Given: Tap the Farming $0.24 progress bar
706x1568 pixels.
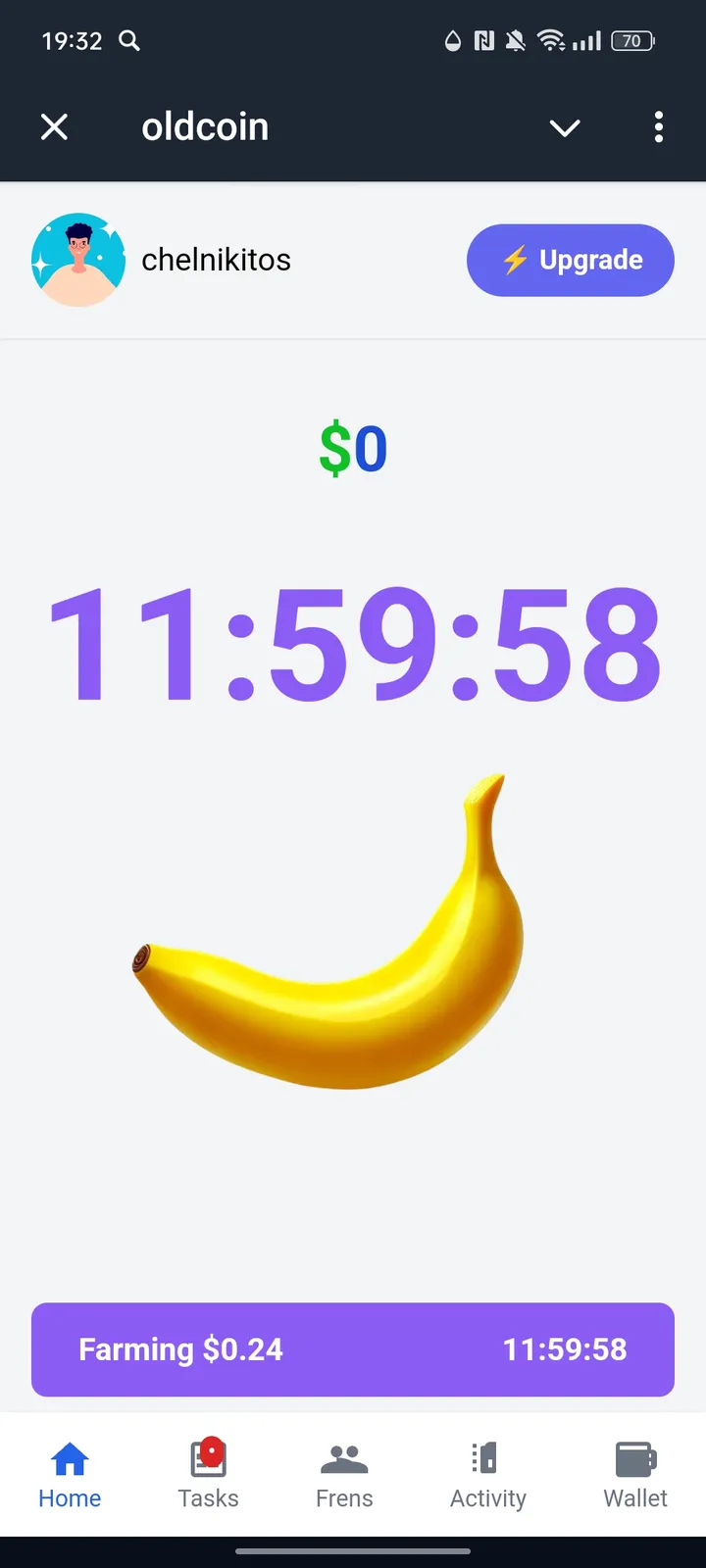Looking at the screenshot, I should (x=353, y=1349).
